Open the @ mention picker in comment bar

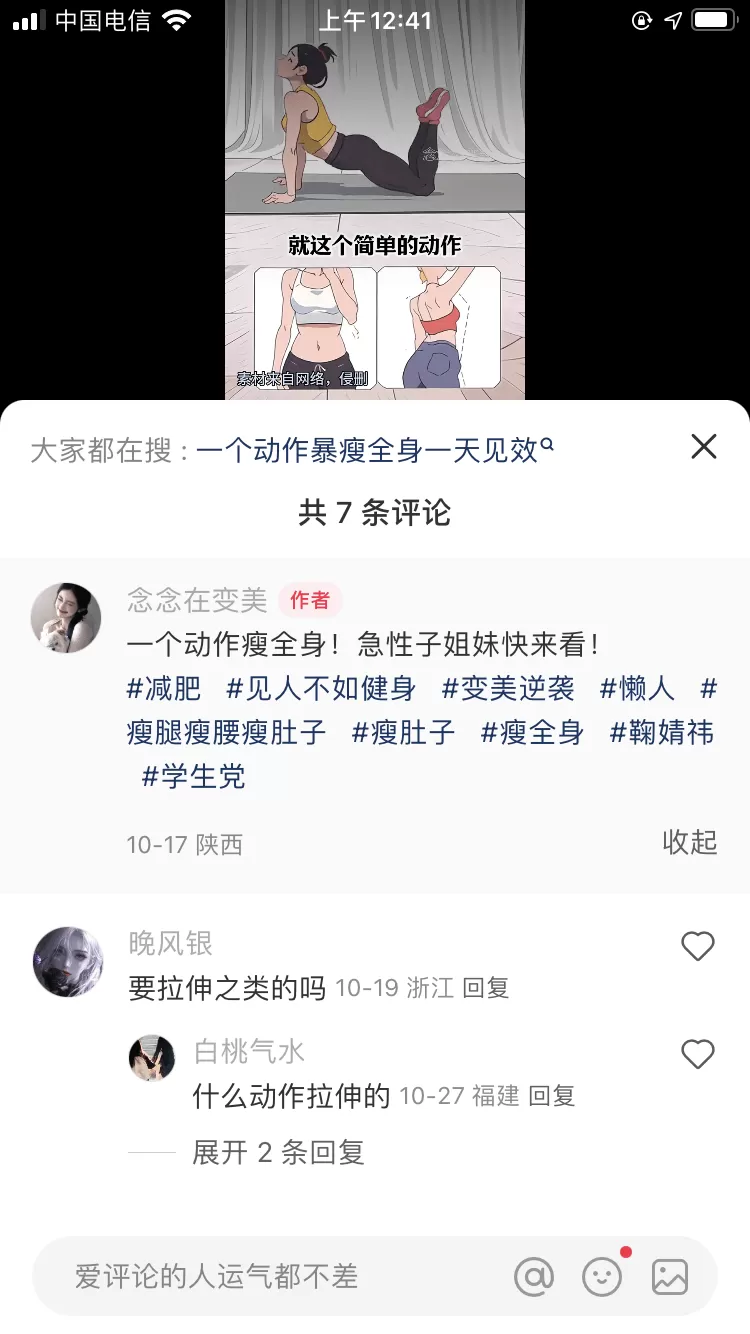(x=536, y=1277)
